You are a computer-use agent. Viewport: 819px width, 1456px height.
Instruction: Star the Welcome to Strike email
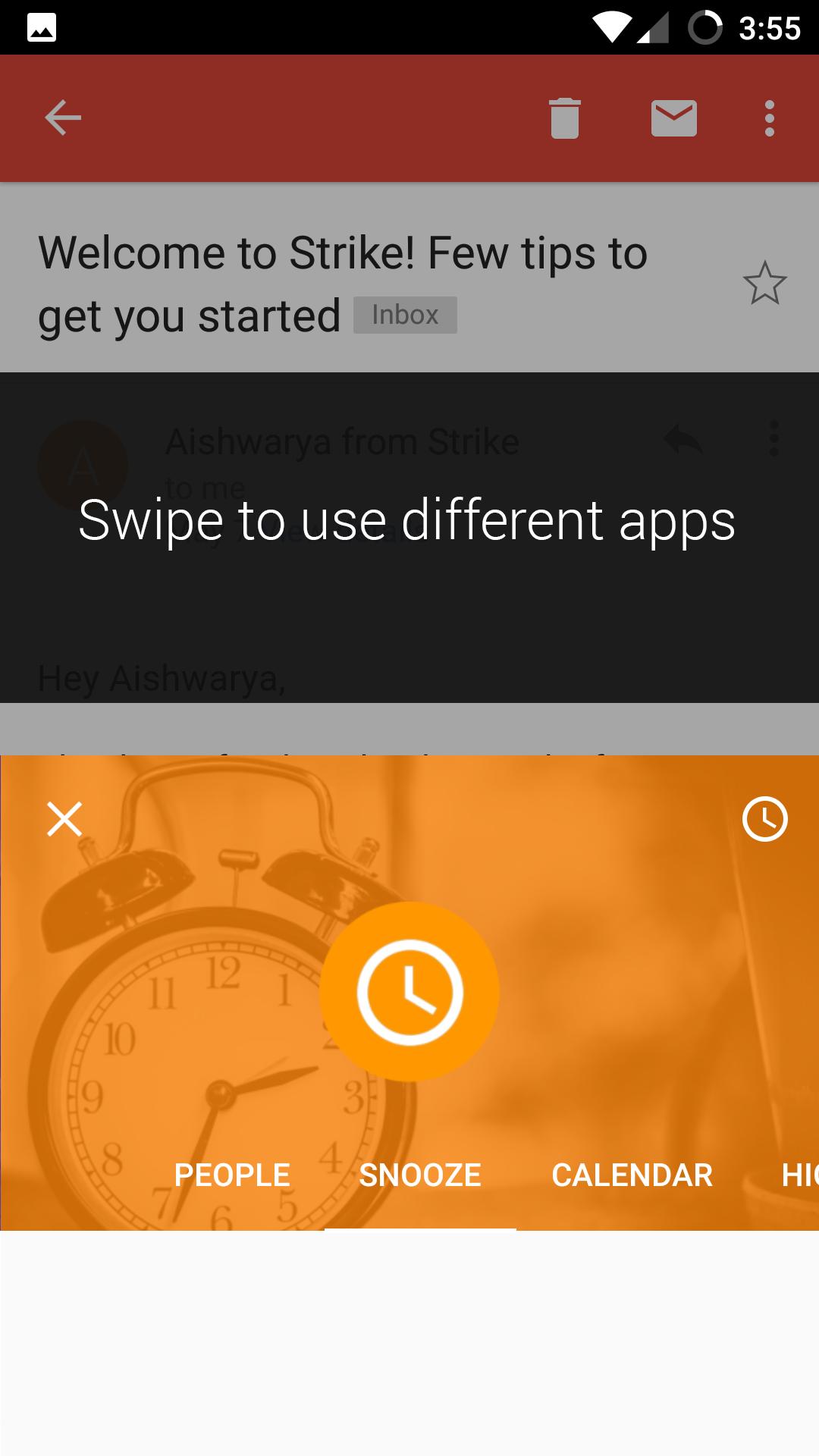764,284
